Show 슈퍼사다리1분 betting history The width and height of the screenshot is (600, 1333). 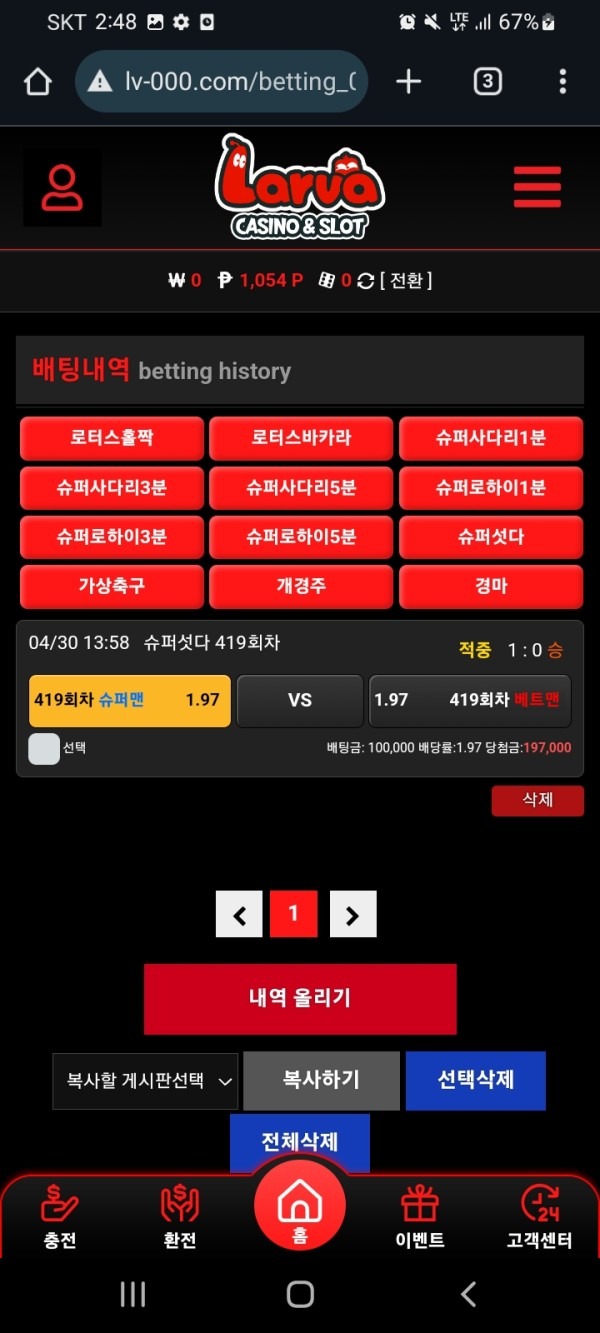(490, 438)
